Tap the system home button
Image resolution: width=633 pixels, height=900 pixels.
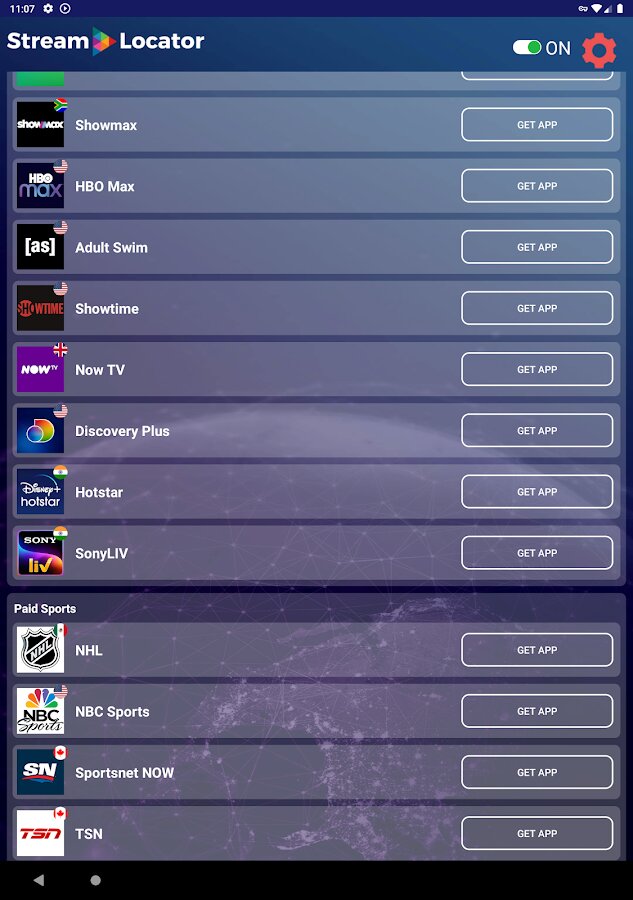[96, 880]
